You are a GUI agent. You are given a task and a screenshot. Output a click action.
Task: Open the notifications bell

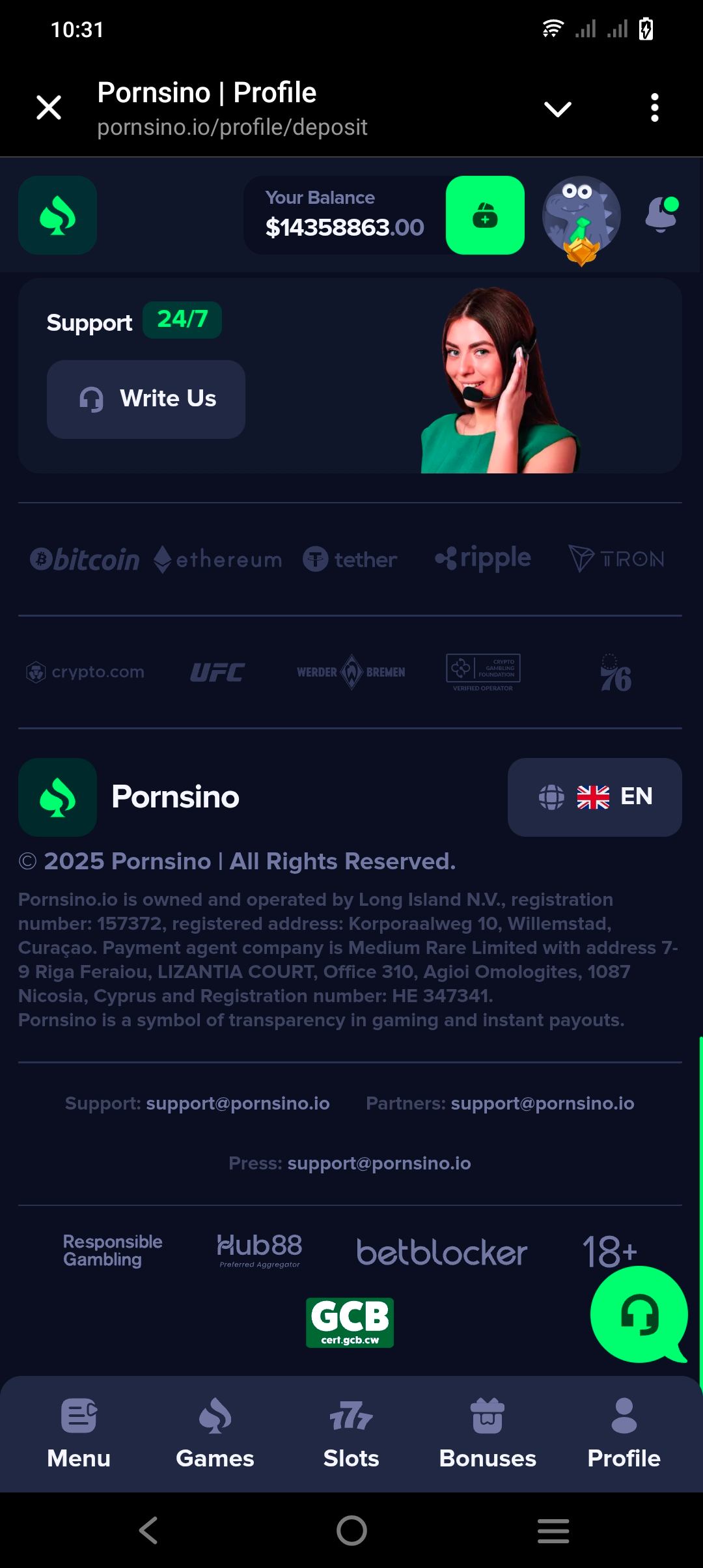pyautogui.click(x=661, y=214)
